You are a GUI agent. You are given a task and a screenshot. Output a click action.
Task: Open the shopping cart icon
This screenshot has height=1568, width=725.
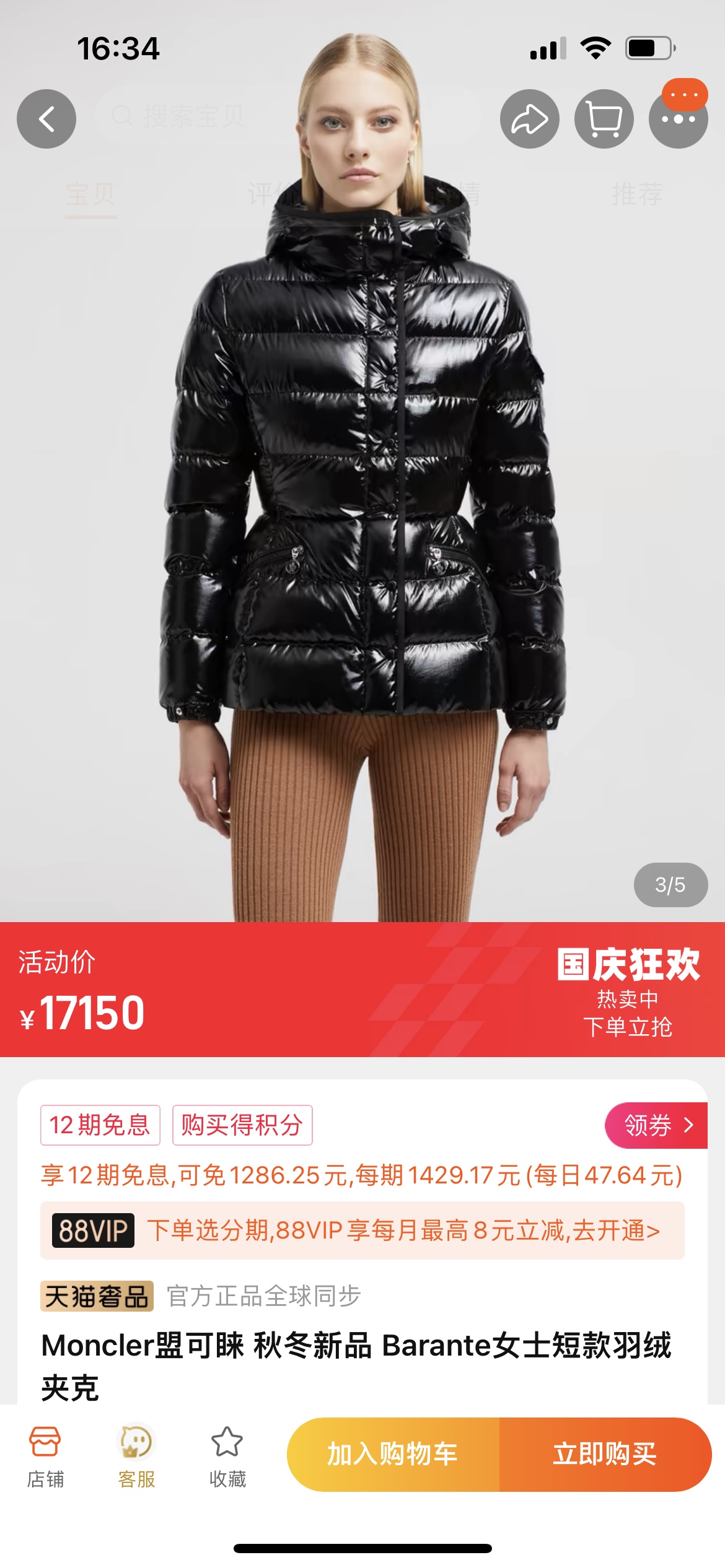click(x=604, y=119)
